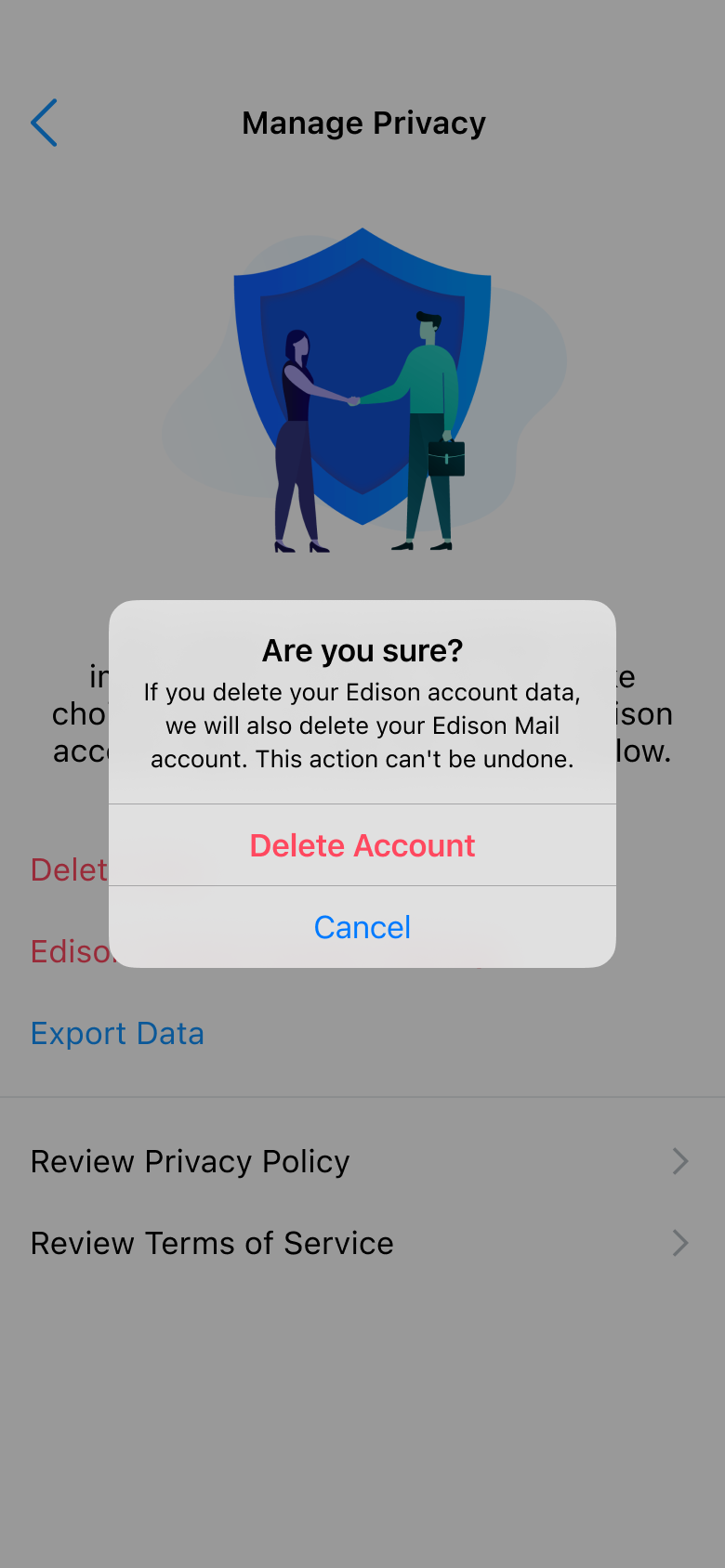Cancel the account deletion dialog

pyautogui.click(x=362, y=927)
